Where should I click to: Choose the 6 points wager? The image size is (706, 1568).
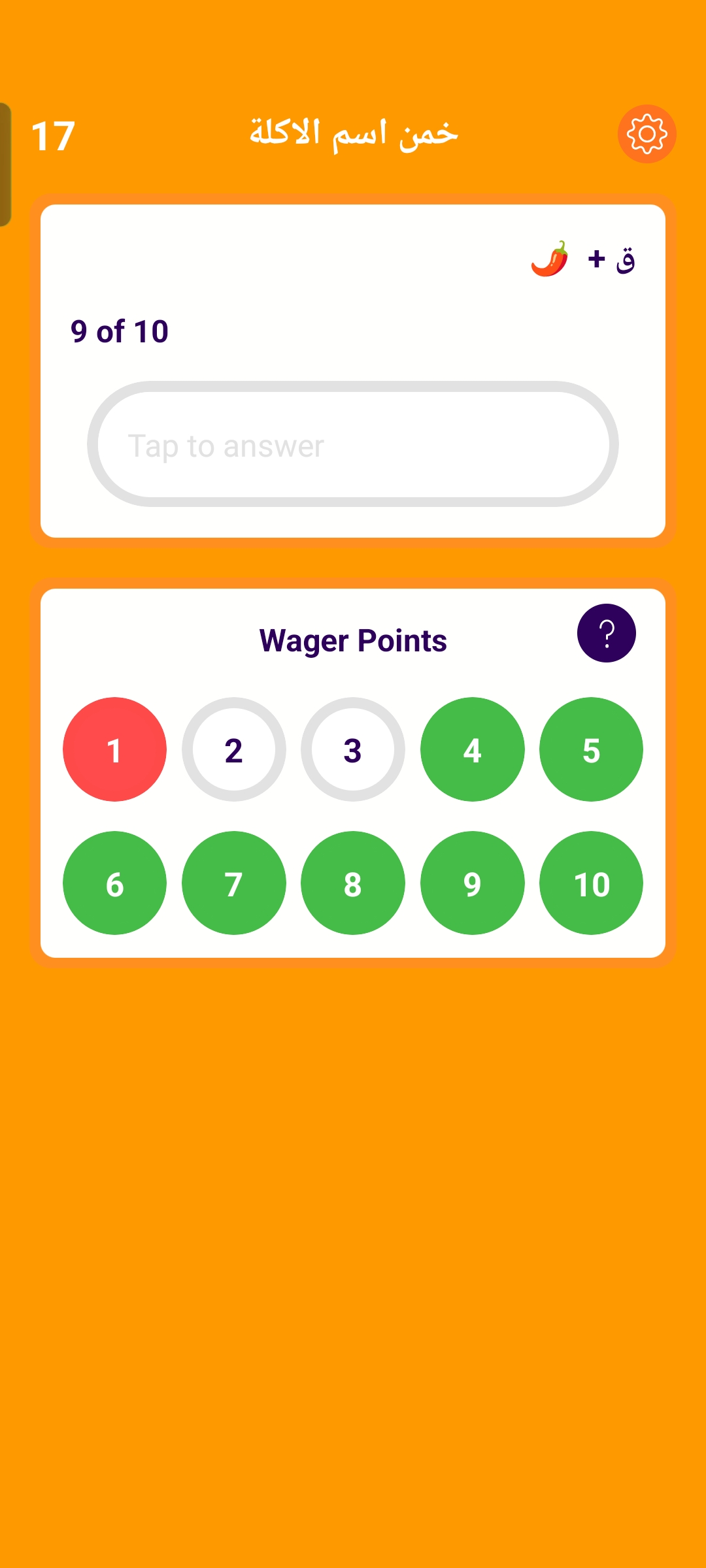(x=114, y=883)
